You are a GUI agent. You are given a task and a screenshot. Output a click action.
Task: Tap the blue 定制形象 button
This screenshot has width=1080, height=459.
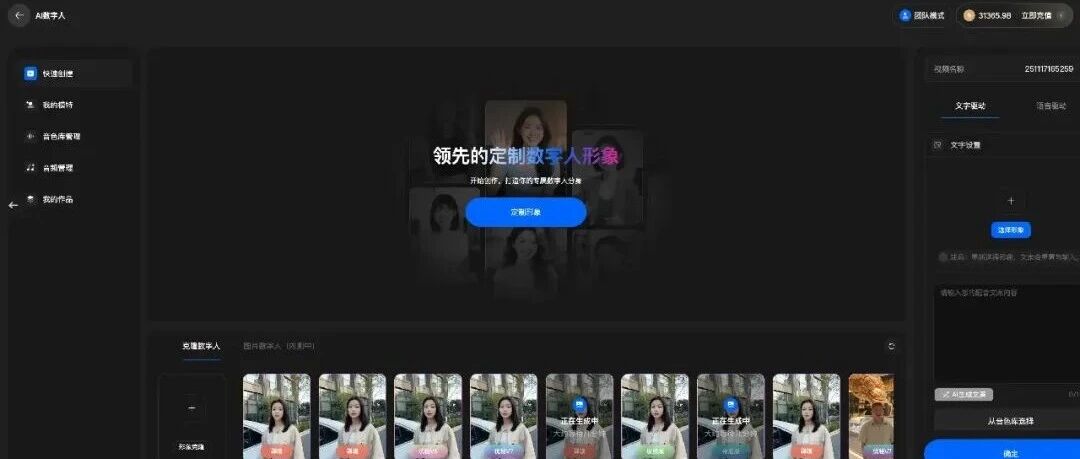[525, 212]
